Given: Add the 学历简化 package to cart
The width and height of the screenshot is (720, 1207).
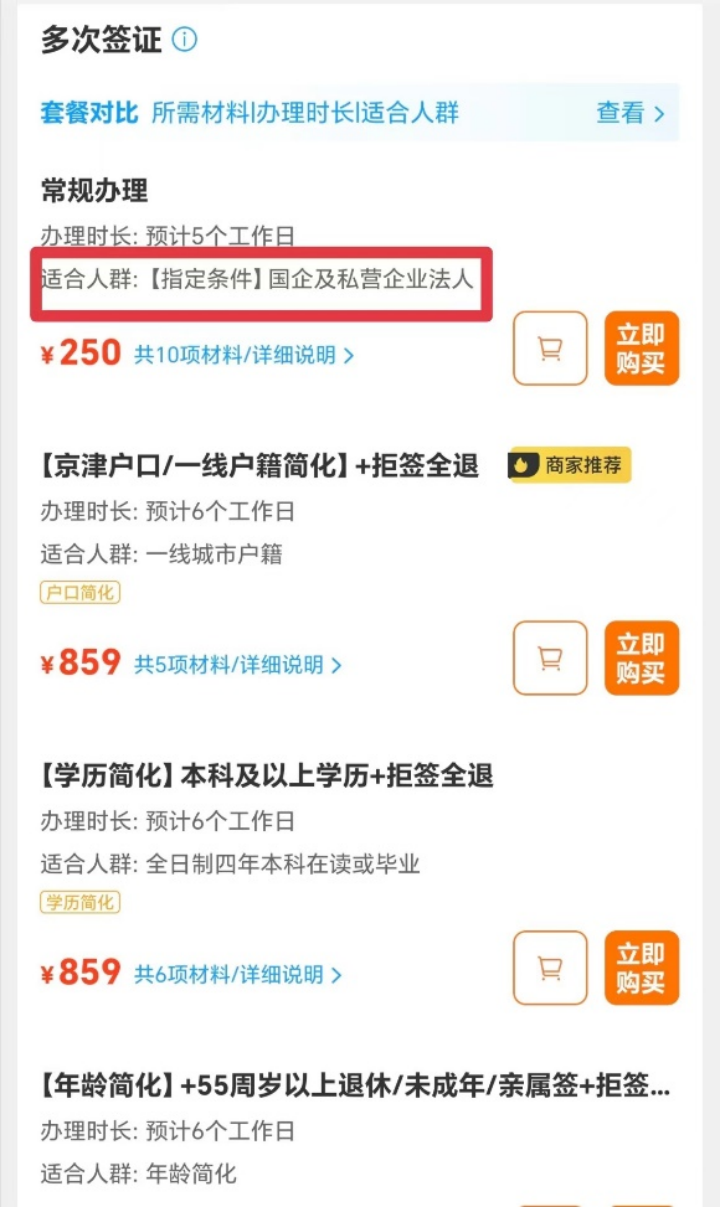Looking at the screenshot, I should click(x=550, y=968).
